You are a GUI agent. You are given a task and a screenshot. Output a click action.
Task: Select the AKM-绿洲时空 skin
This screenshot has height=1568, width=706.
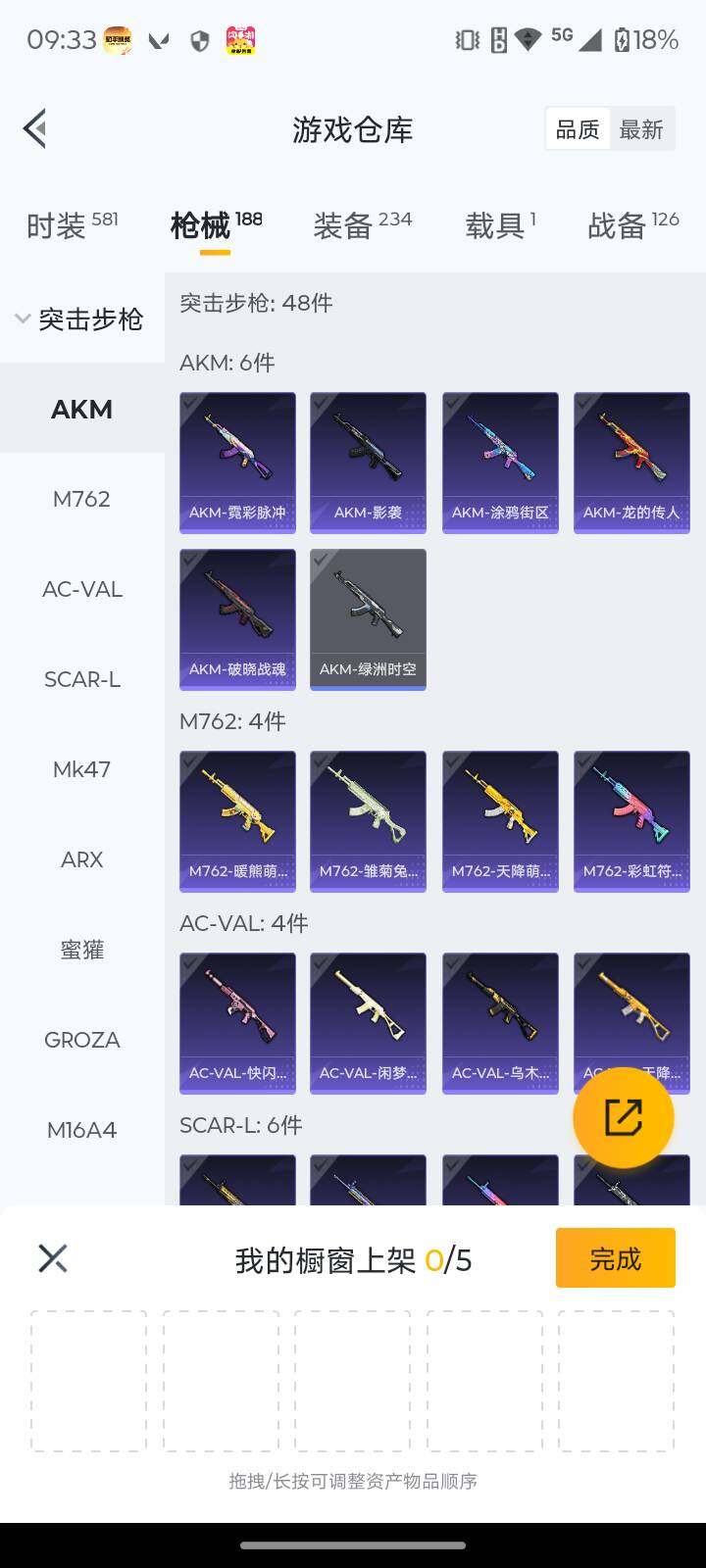[x=368, y=619]
